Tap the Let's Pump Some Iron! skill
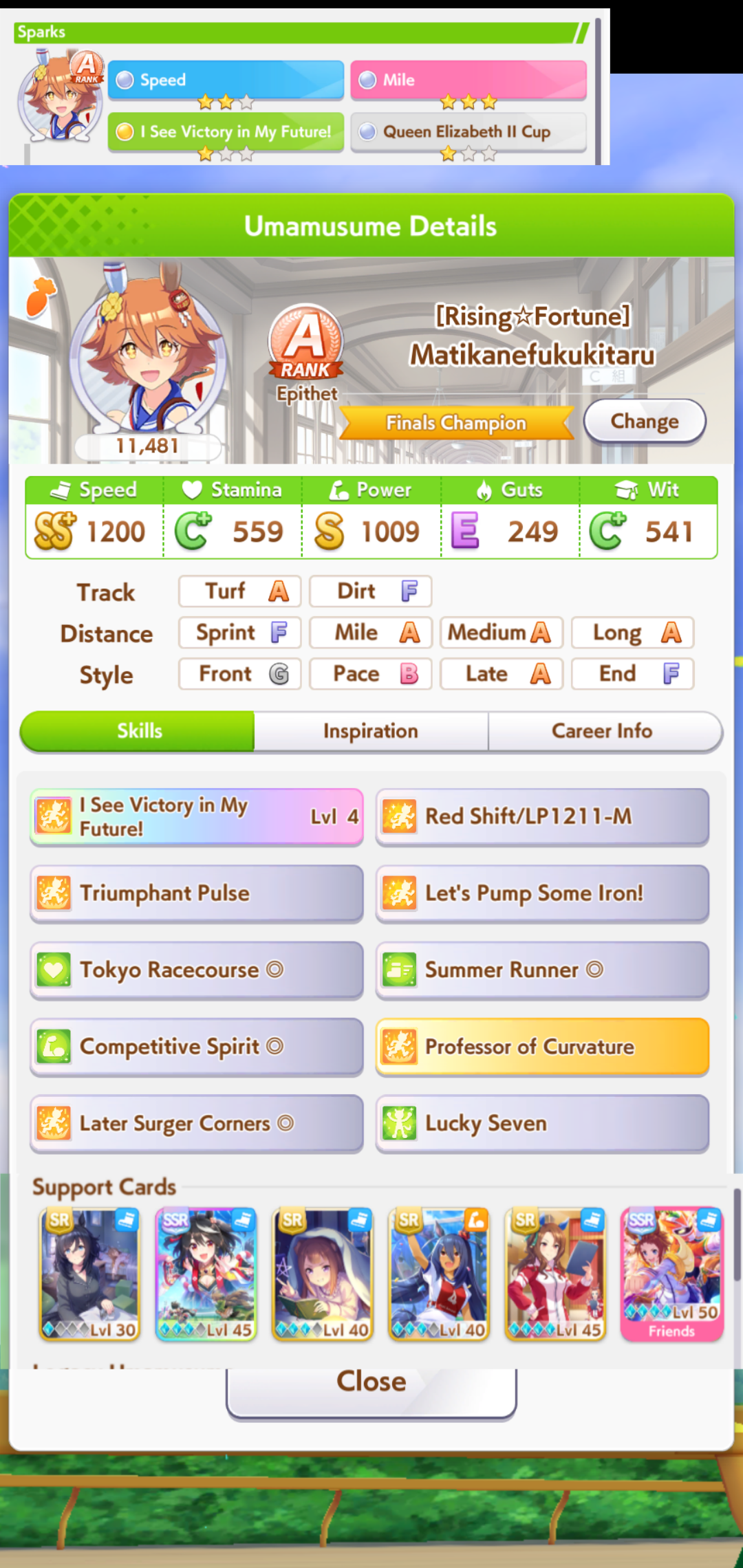743x1568 pixels. coord(542,893)
